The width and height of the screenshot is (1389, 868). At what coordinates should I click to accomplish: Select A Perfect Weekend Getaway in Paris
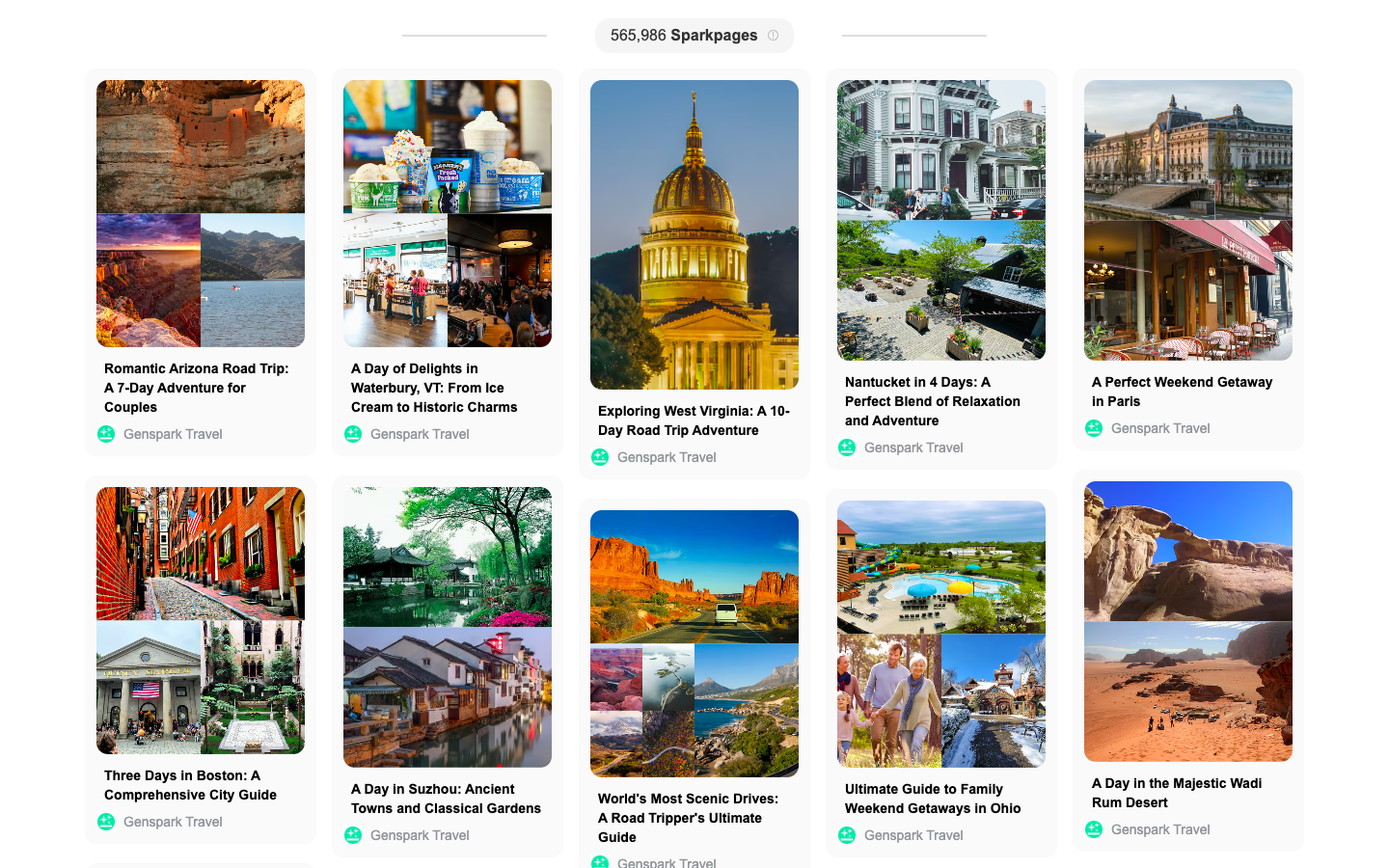coord(1182,391)
